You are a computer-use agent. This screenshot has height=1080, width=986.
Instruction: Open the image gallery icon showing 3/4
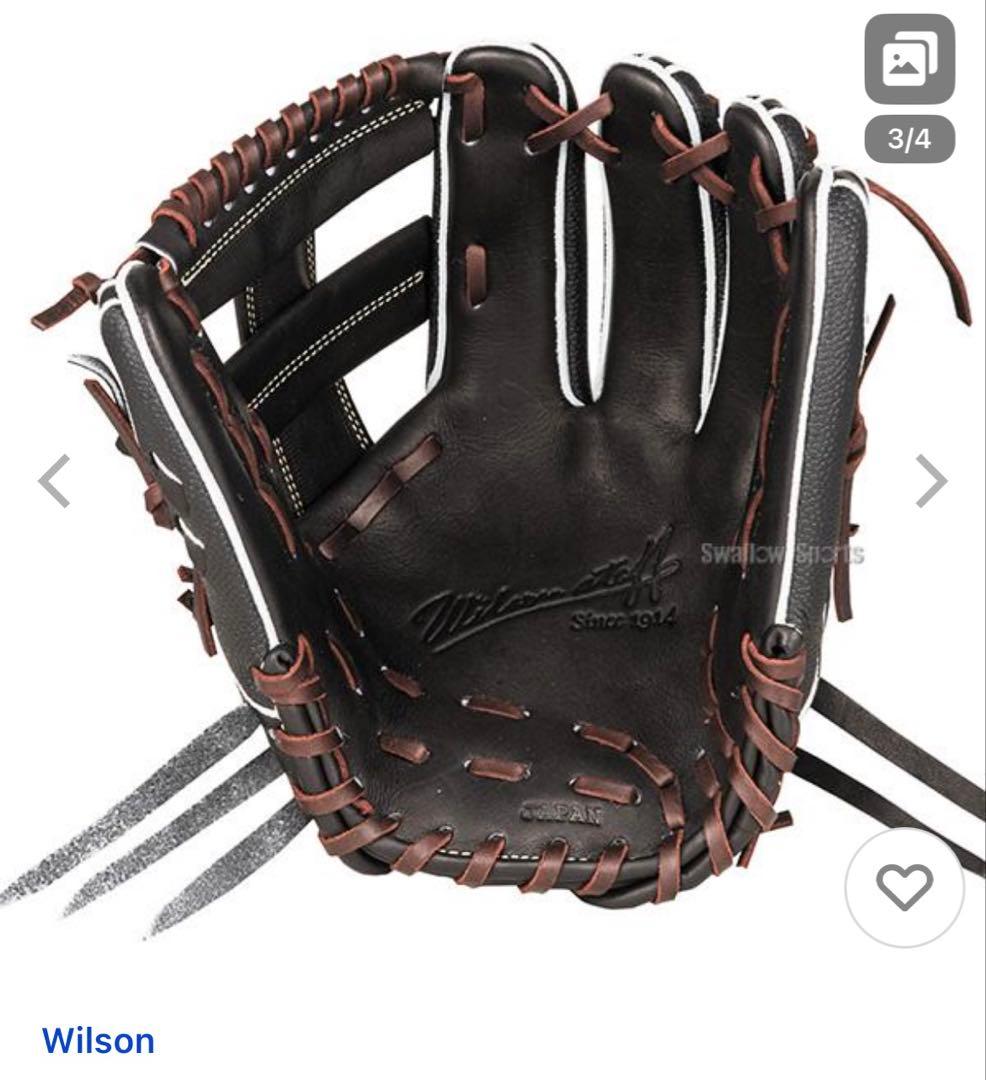pos(909,61)
